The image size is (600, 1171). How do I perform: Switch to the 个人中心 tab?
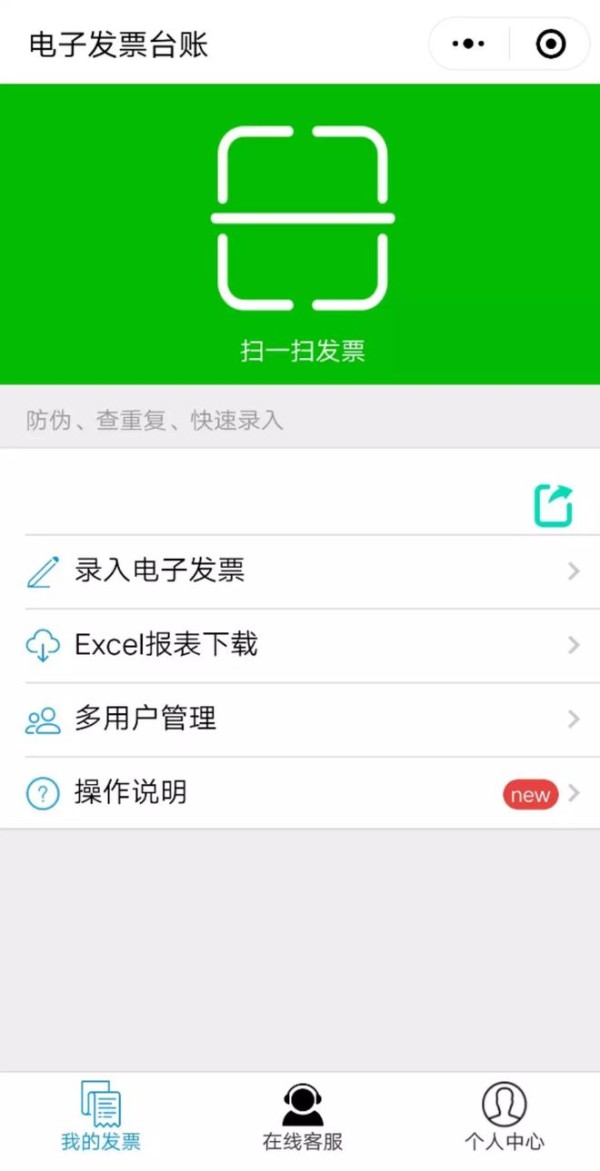click(x=504, y=1116)
